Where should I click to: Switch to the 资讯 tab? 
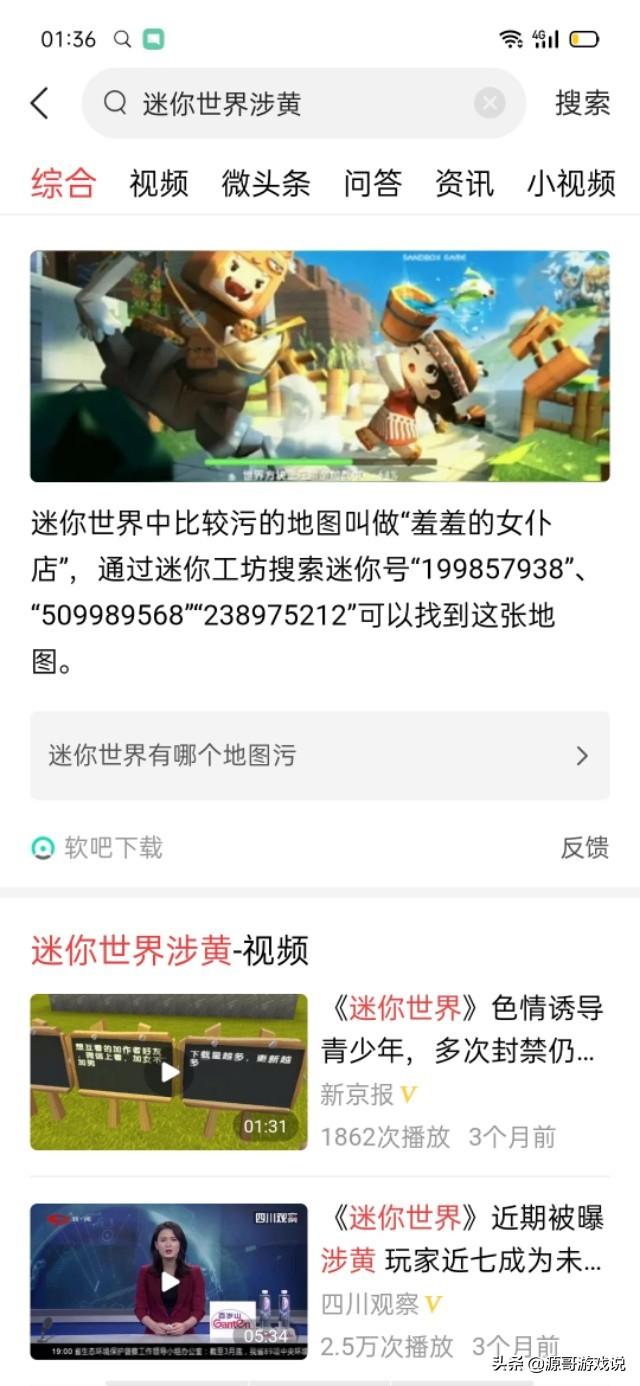pos(464,183)
